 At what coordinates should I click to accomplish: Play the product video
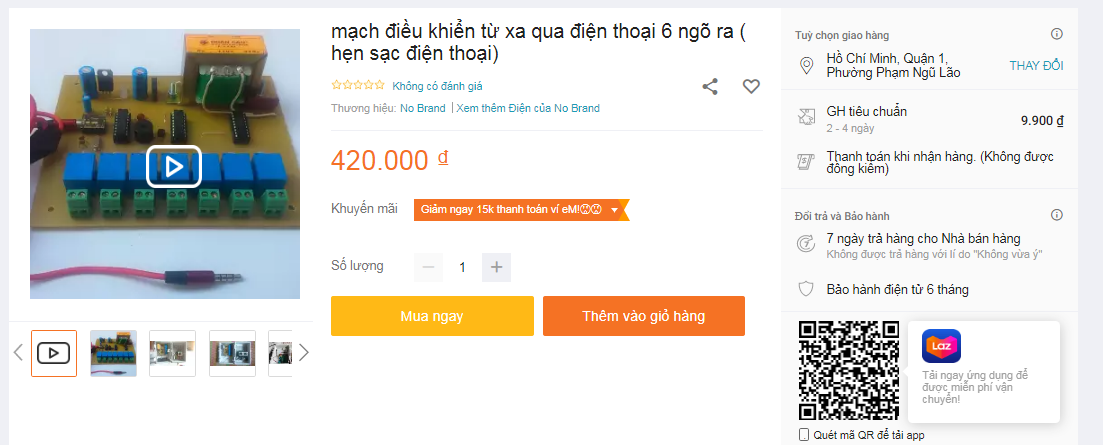click(174, 166)
